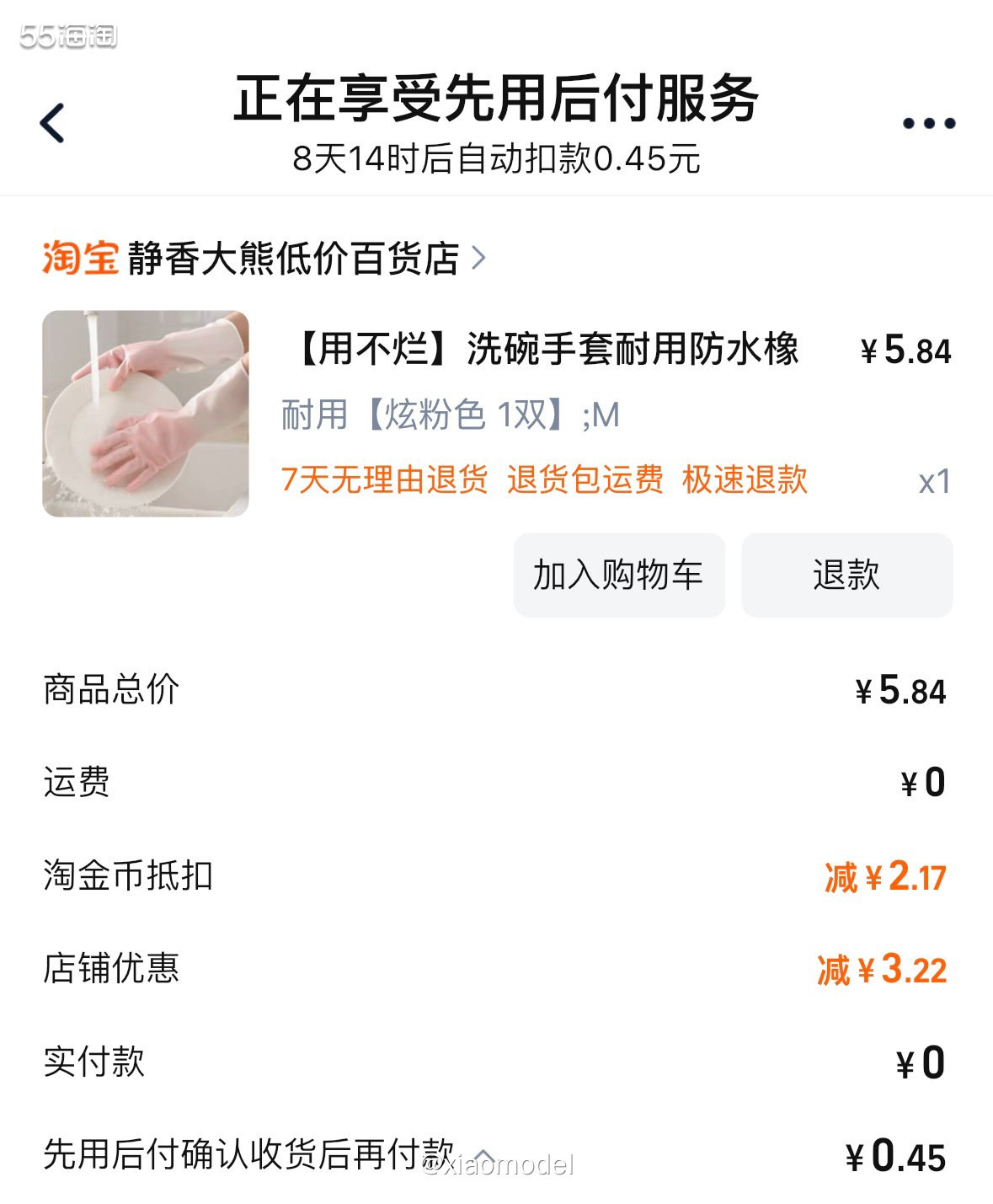This screenshot has width=993, height=1204.
Task: Tap the 7天无理由退货 guarantee tag
Action: (x=386, y=481)
